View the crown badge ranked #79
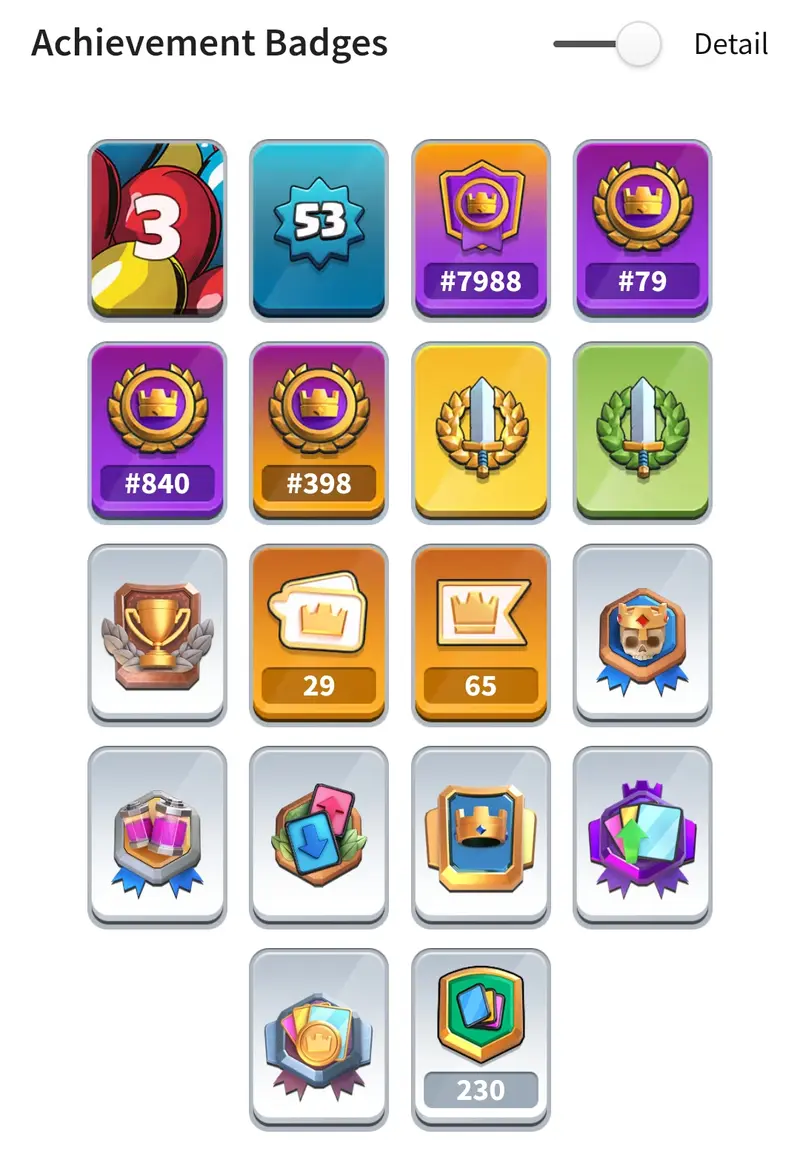This screenshot has height=1165, width=800. pos(642,230)
